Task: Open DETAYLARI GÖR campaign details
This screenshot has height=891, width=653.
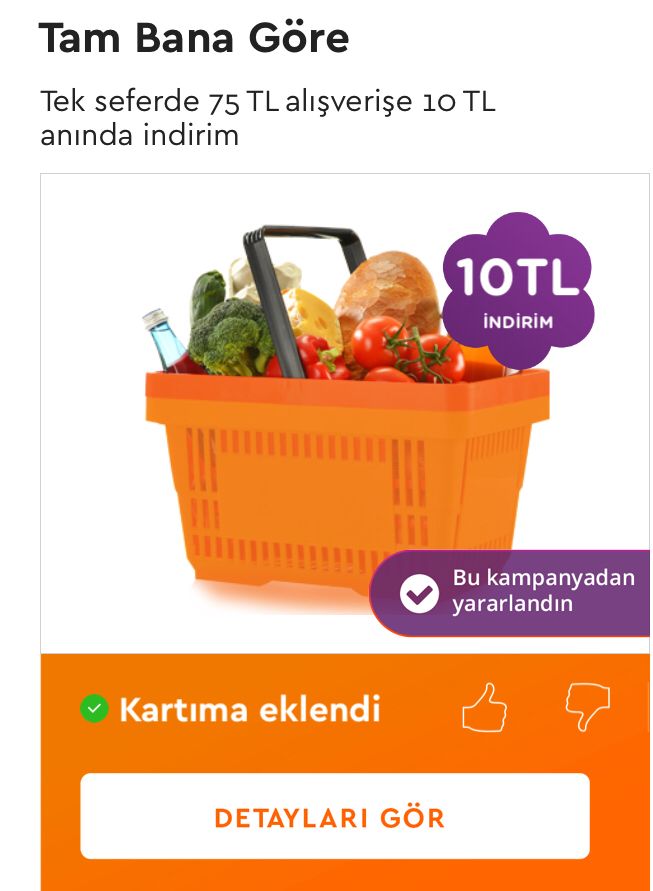Action: 335,816
